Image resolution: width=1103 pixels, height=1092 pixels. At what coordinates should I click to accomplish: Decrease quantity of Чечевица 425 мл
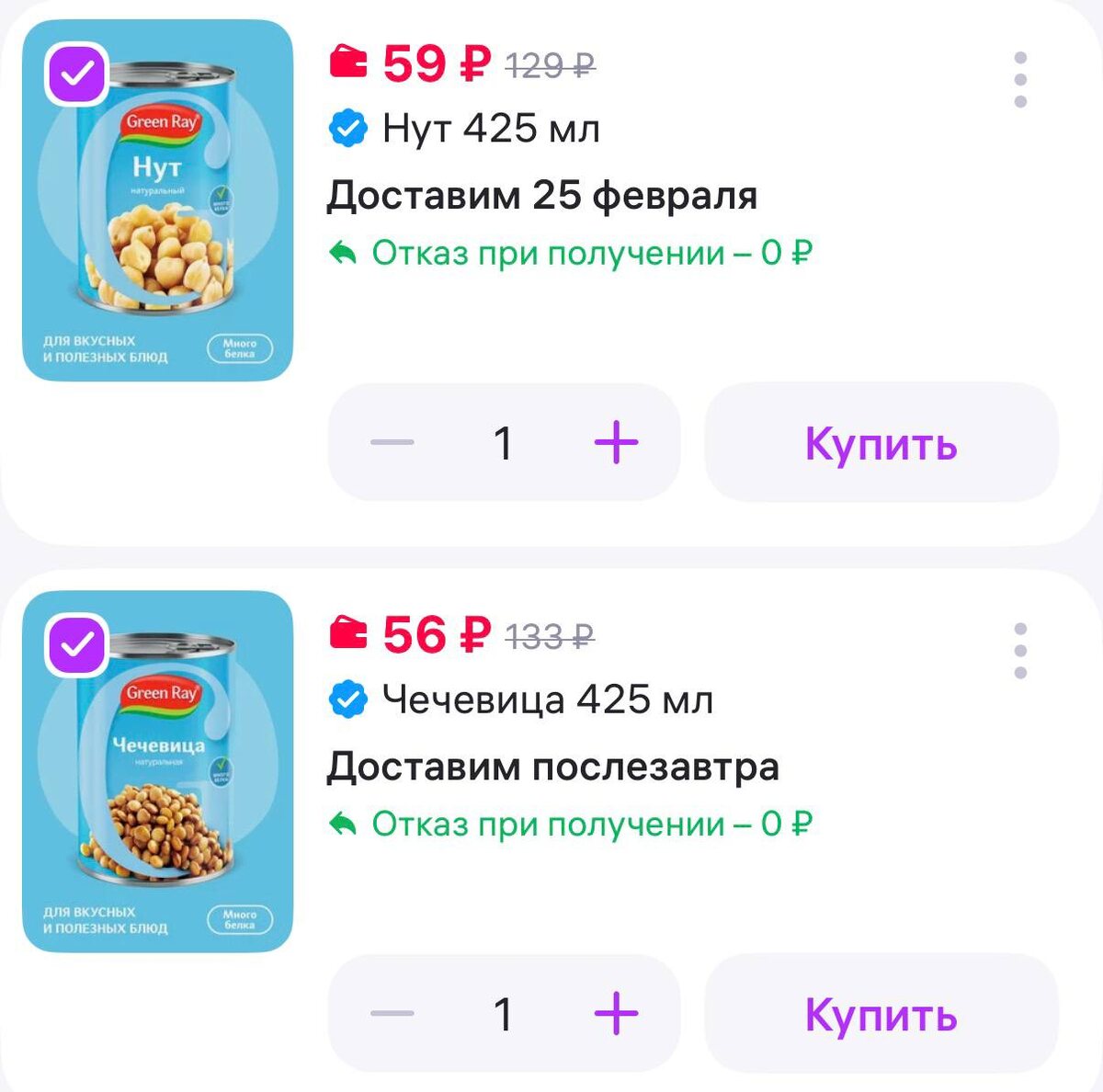[x=392, y=1014]
